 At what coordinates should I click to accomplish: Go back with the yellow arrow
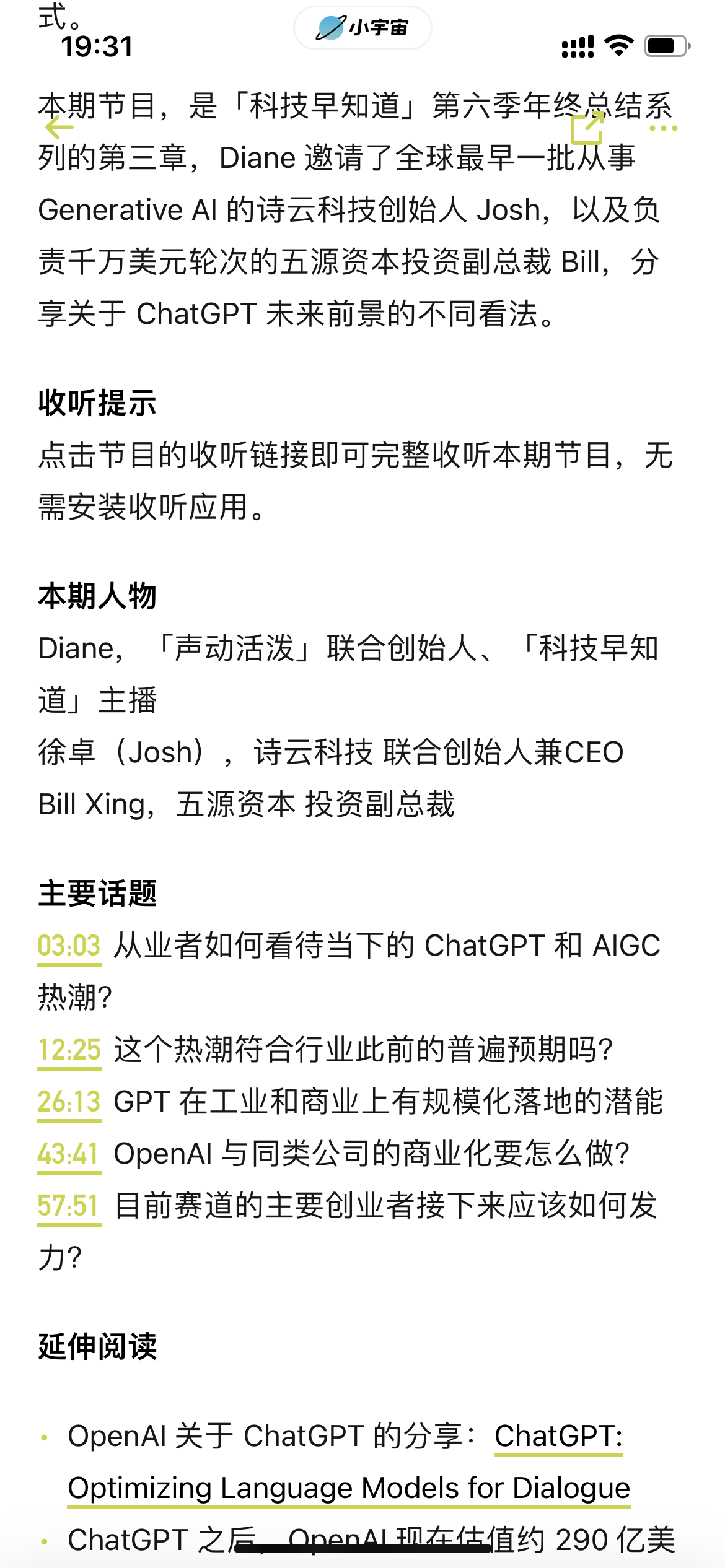pyautogui.click(x=59, y=128)
